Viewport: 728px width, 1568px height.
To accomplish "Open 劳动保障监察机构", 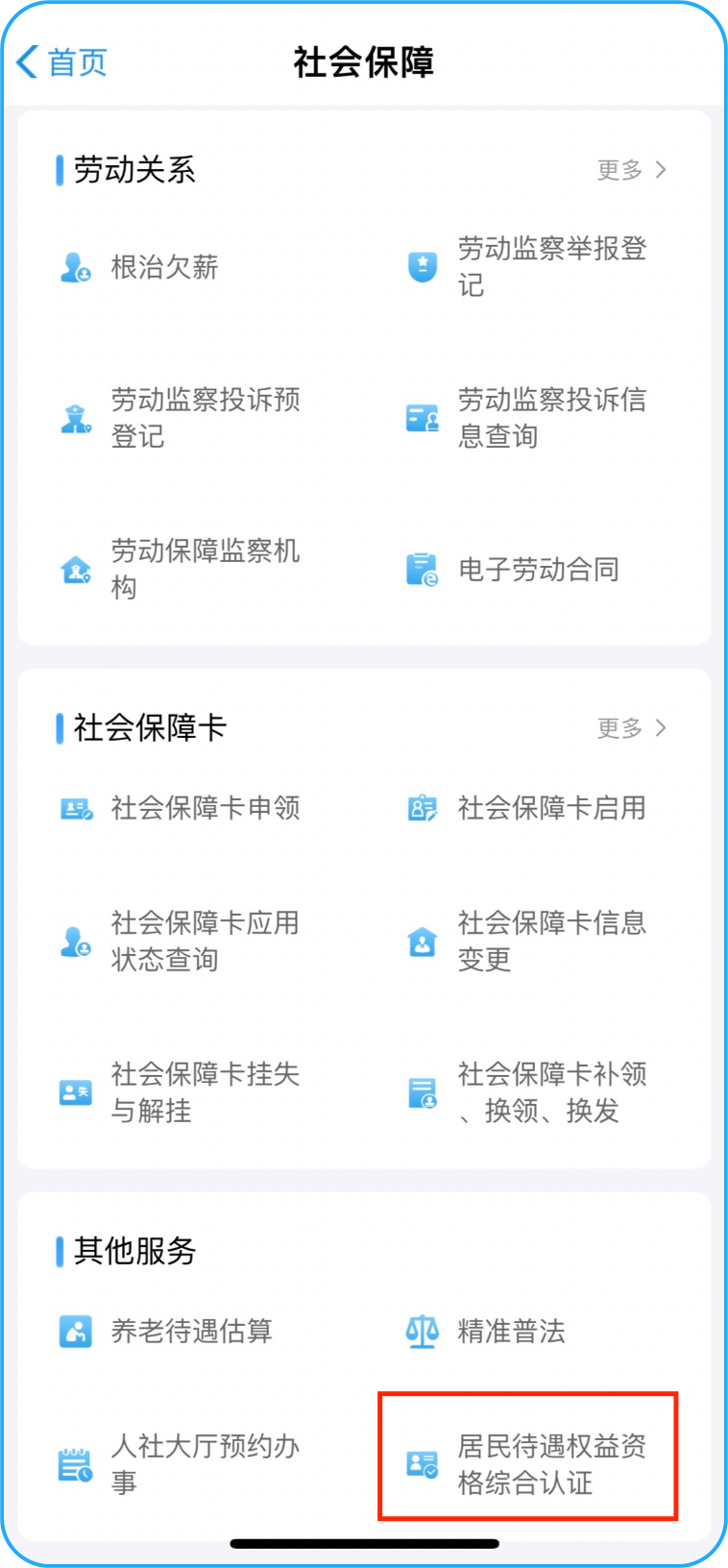I will click(x=205, y=569).
